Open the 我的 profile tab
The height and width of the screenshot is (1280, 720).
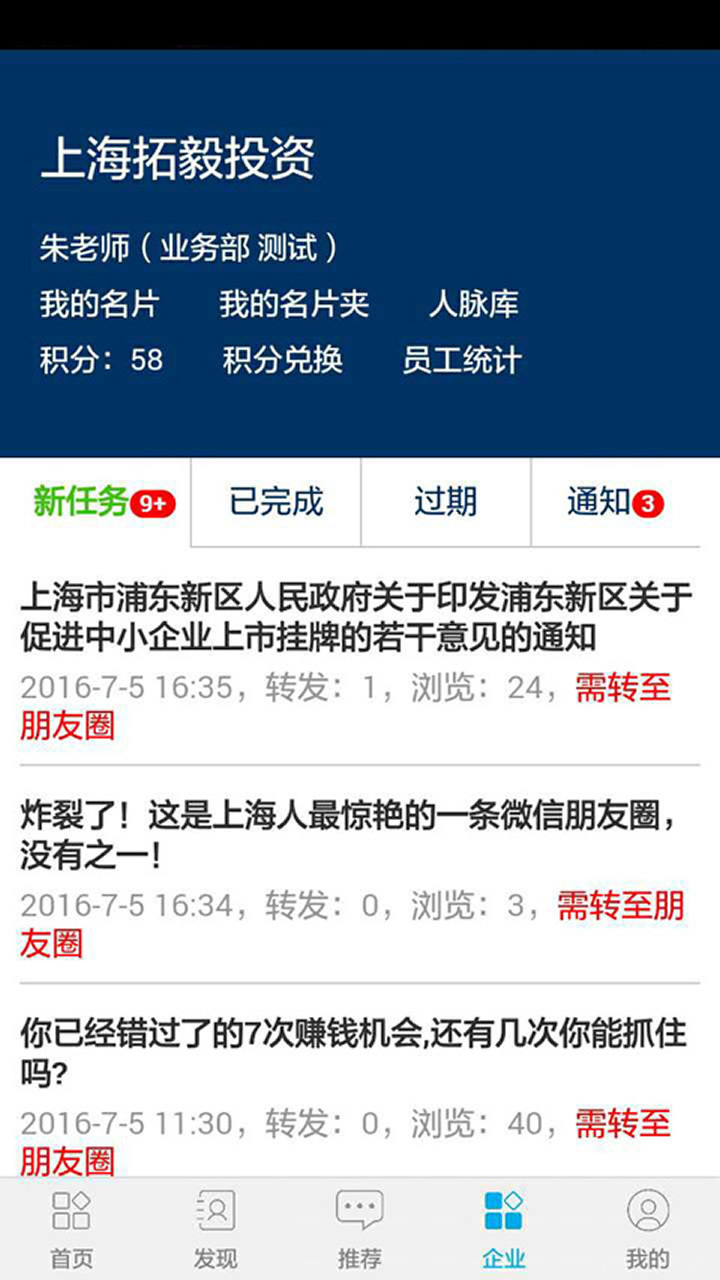point(647,1228)
